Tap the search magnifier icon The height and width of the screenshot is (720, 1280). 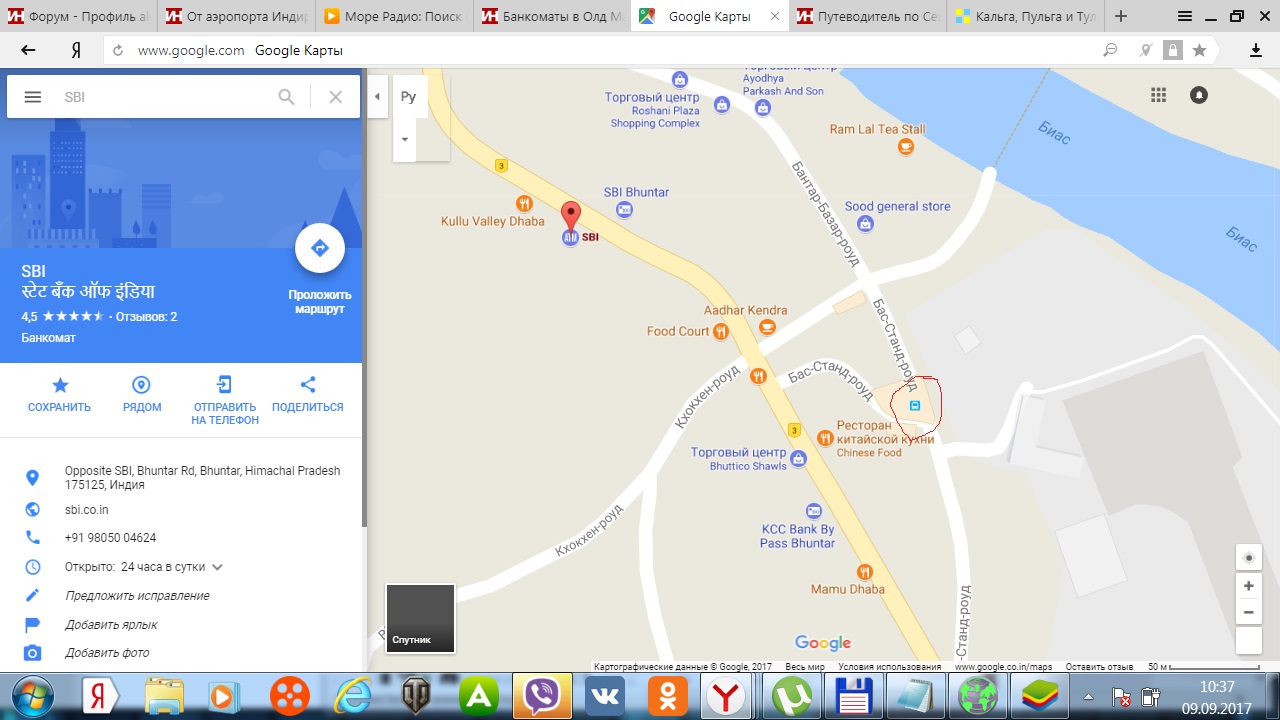point(287,97)
